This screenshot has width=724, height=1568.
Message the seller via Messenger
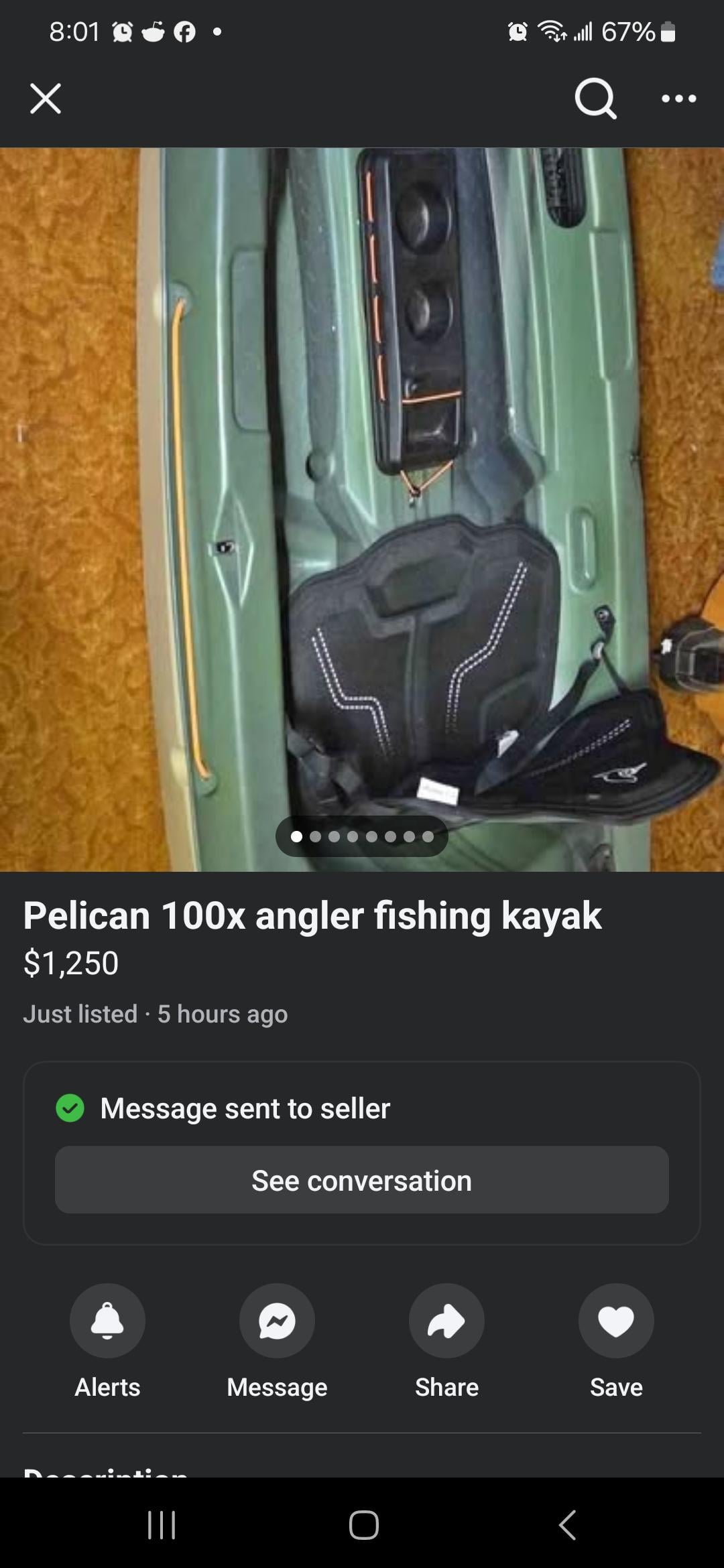(277, 1321)
